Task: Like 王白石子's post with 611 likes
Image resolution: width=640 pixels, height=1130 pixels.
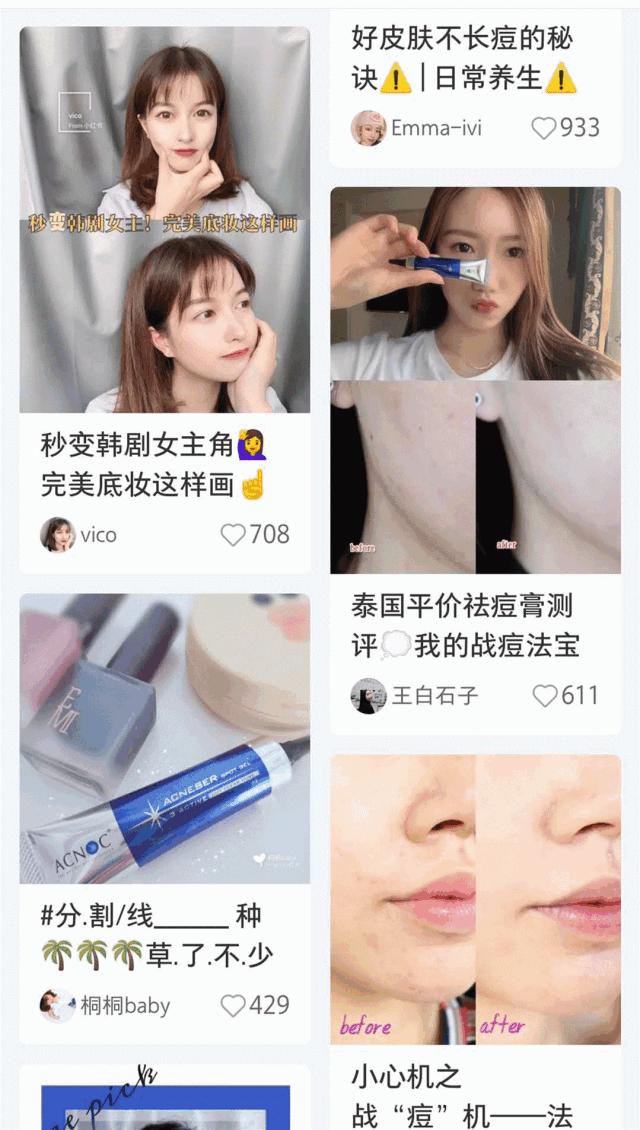Action: tap(545, 695)
